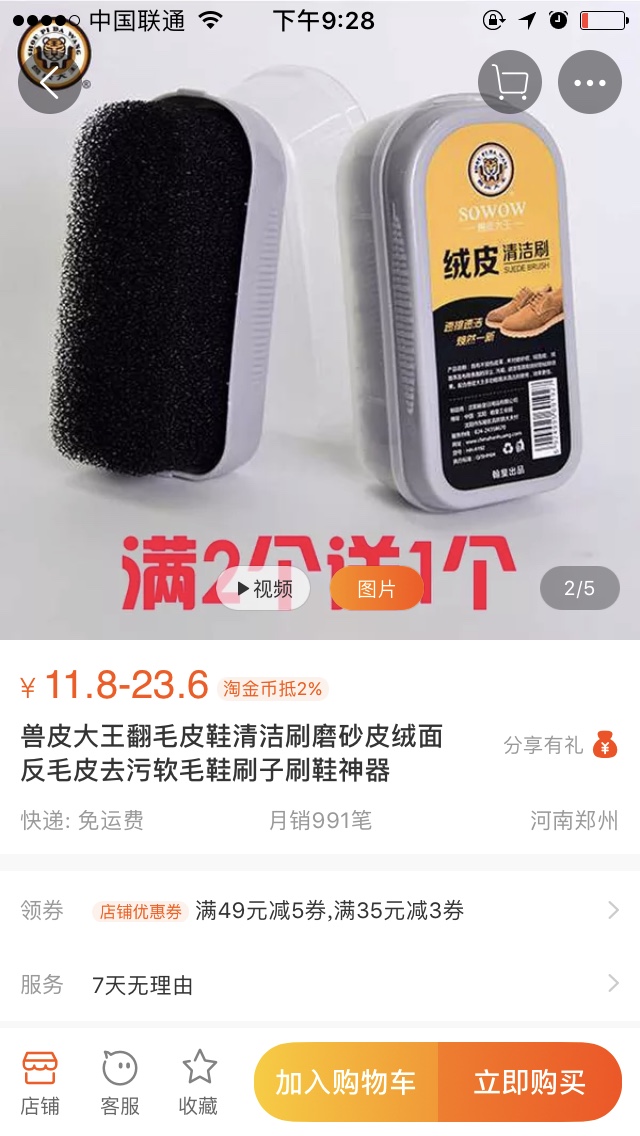Open the shopping cart icon

coord(510,82)
